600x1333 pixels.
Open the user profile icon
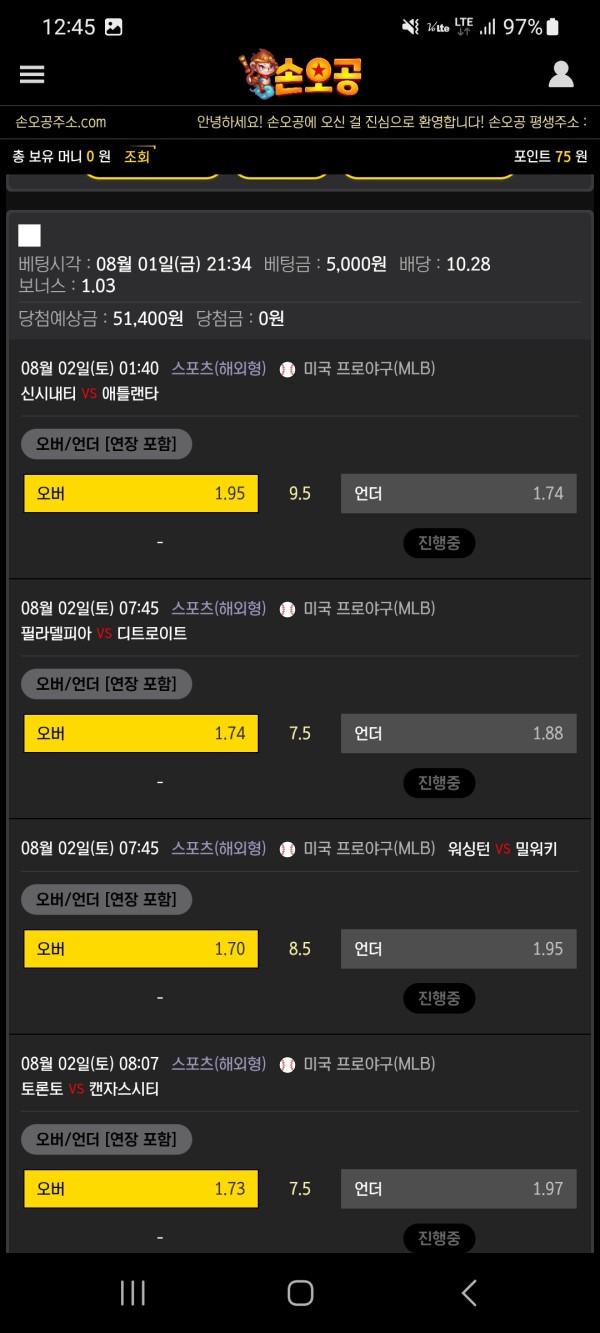561,74
